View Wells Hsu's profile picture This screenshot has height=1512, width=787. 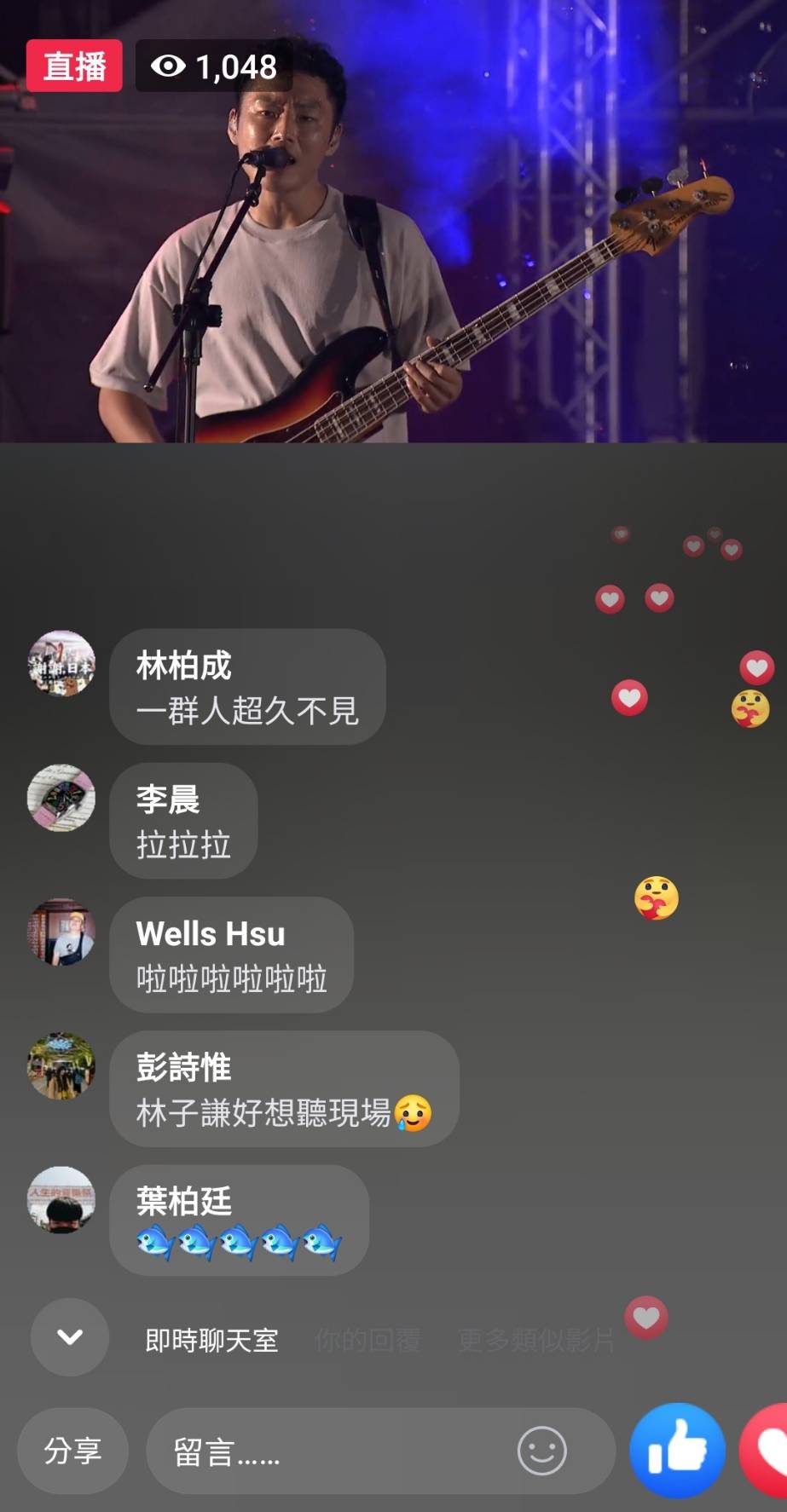[61, 932]
